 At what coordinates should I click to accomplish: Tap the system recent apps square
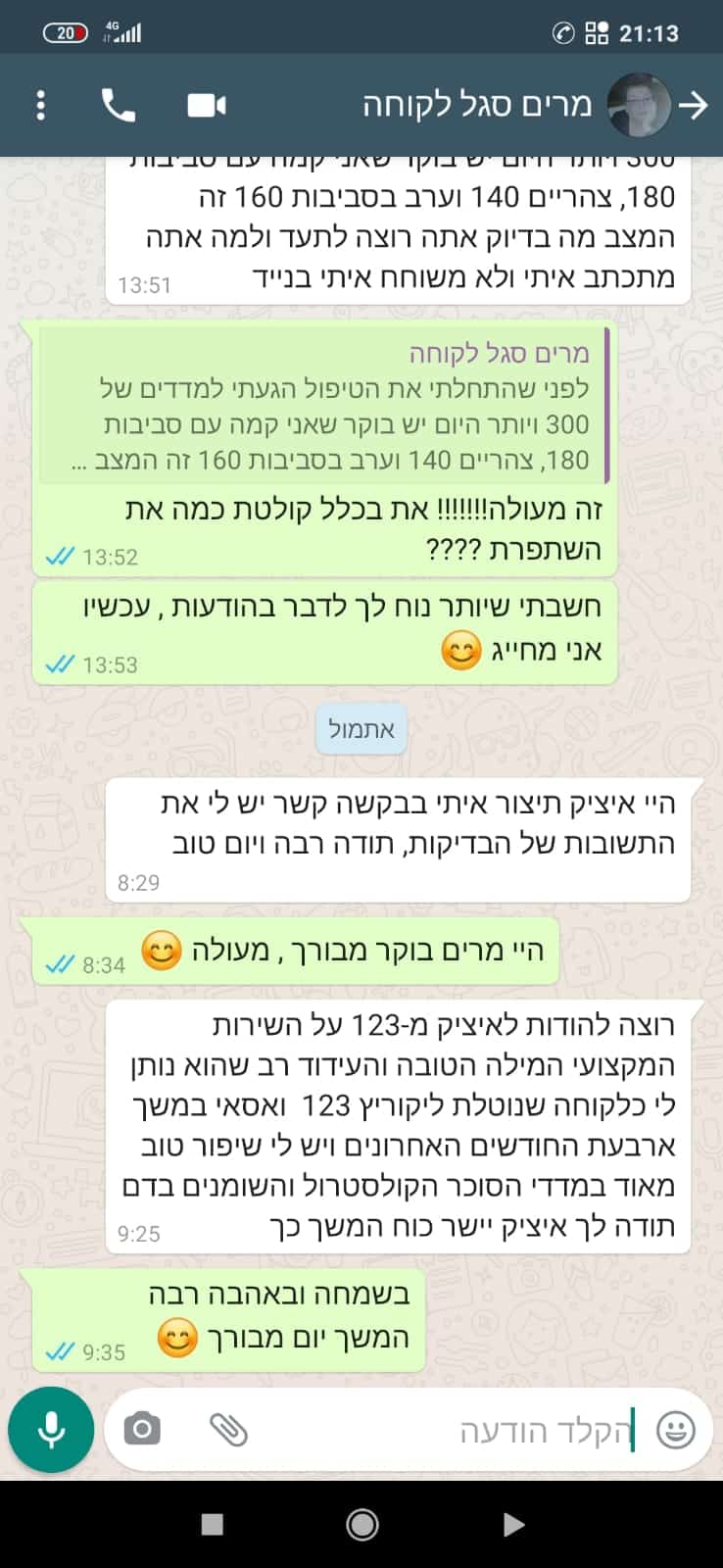[x=212, y=1524]
